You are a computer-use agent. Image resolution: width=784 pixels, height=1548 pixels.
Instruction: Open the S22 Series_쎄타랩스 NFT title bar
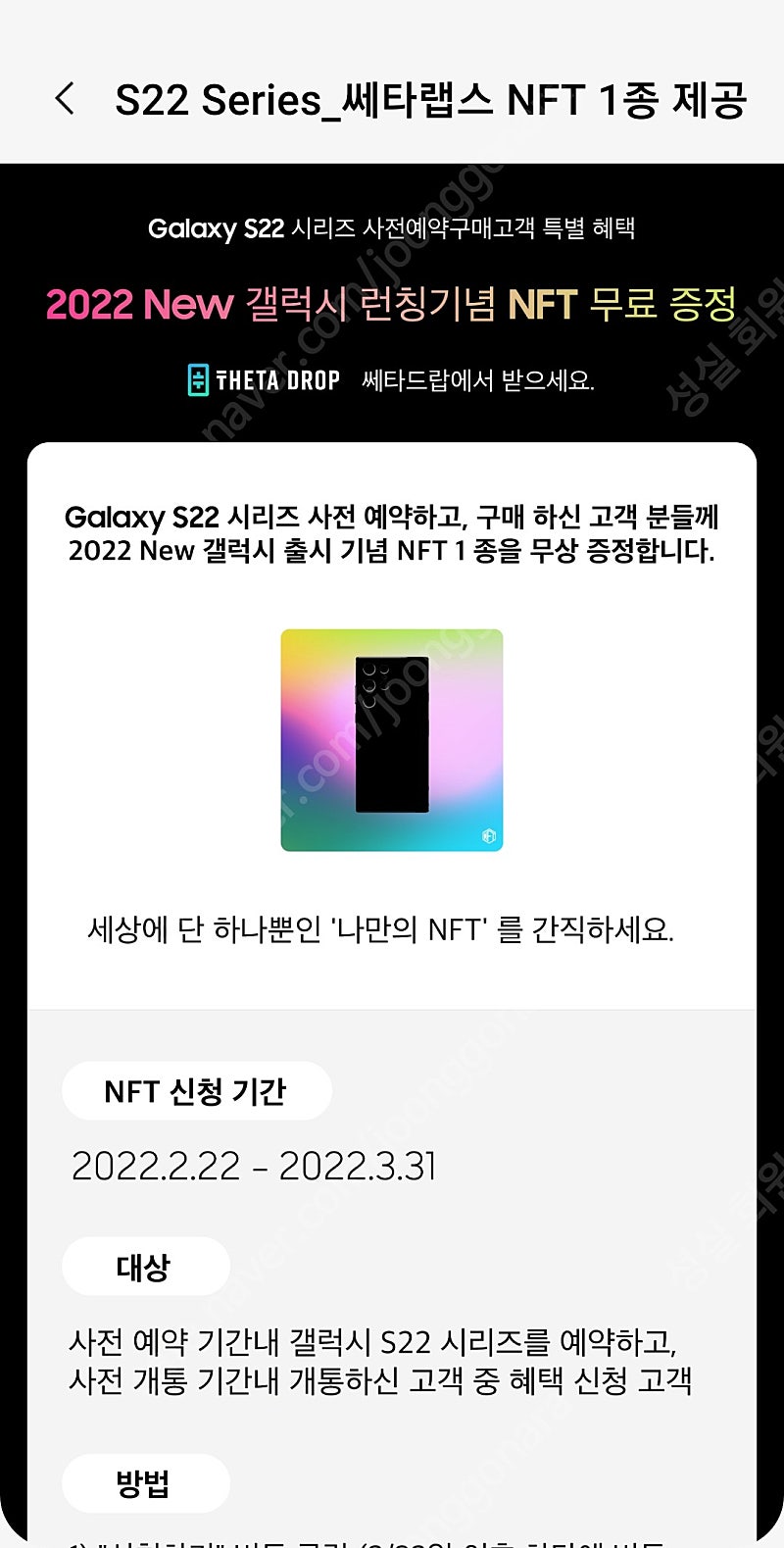click(x=431, y=98)
